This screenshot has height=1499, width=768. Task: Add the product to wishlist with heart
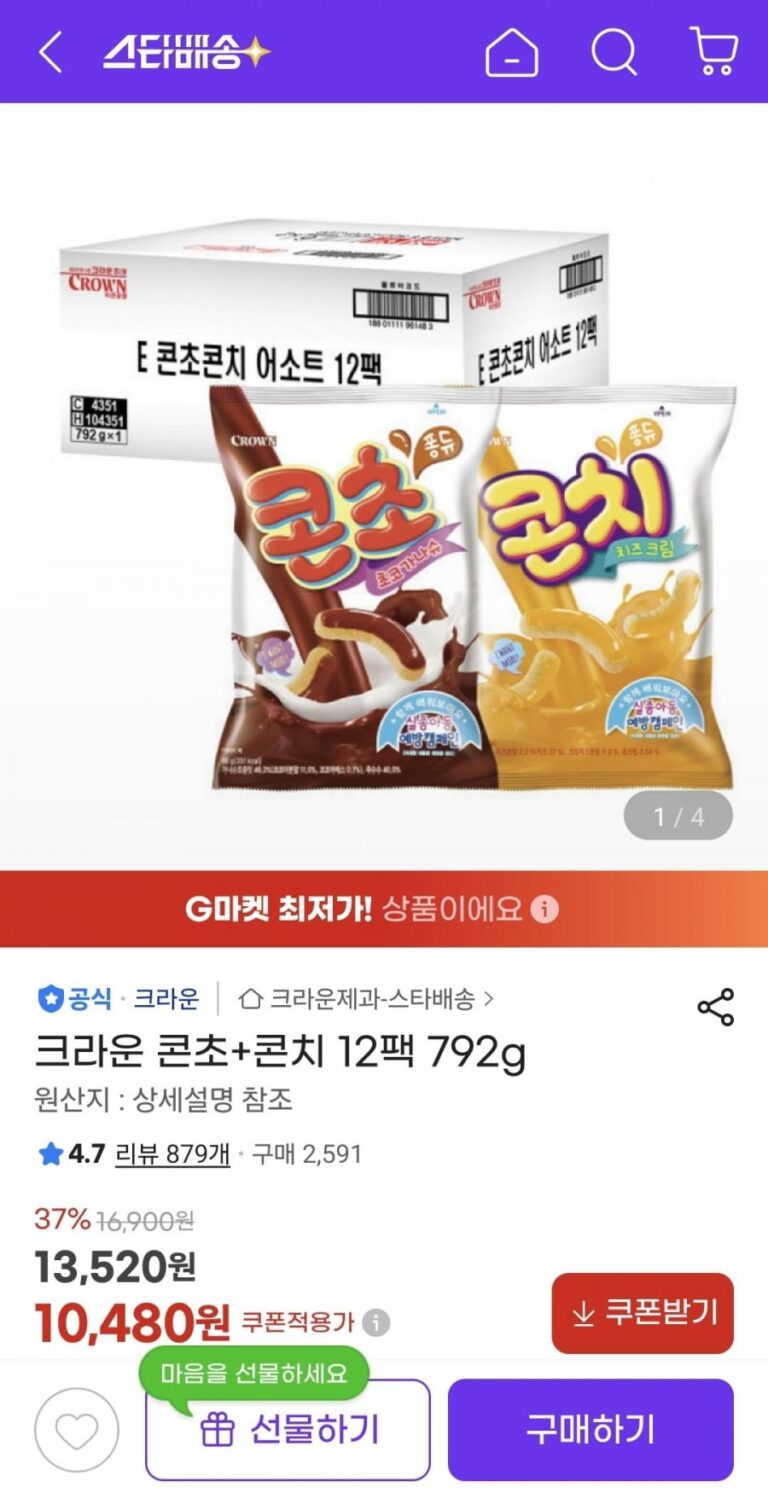(77, 1430)
